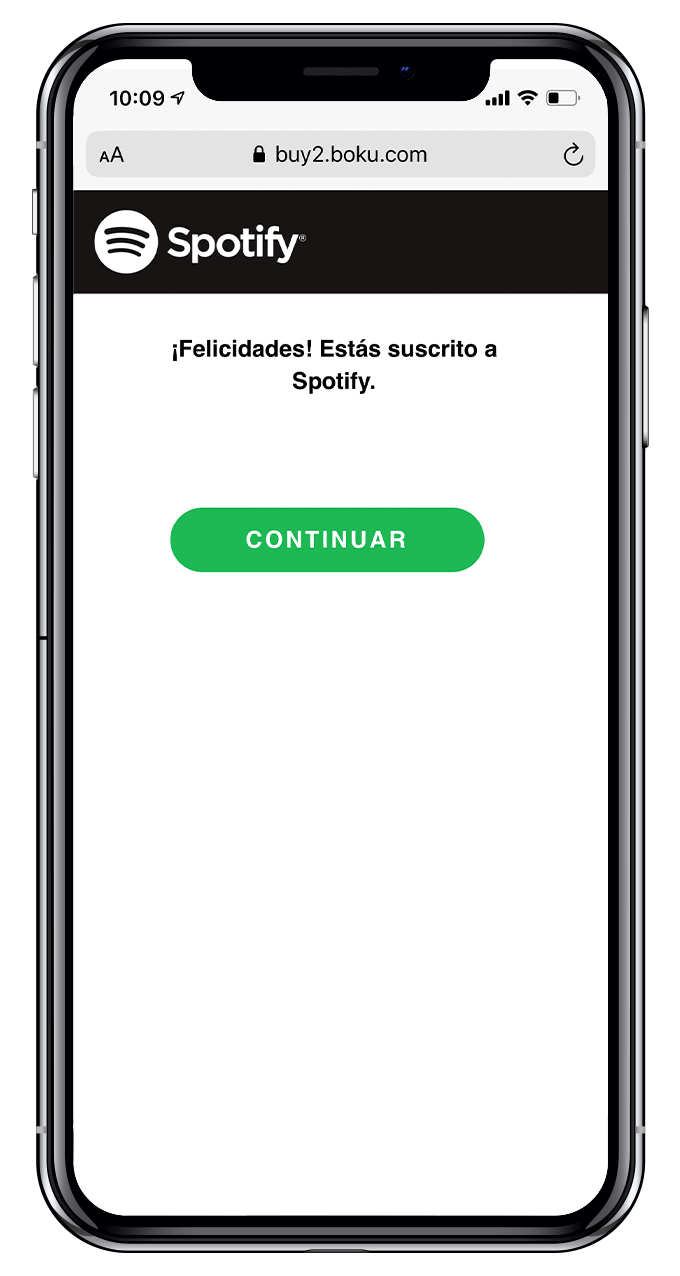Tap the CONTINUAR button
The width and height of the screenshot is (680, 1276).
(327, 540)
